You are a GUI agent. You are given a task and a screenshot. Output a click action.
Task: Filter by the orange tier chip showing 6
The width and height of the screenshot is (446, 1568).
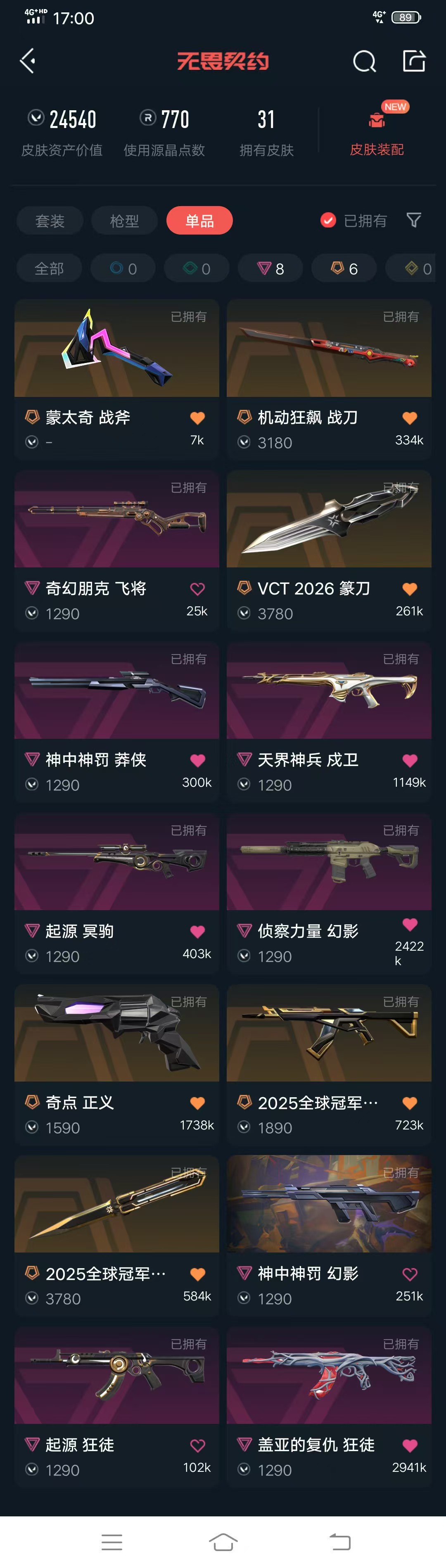[344, 268]
